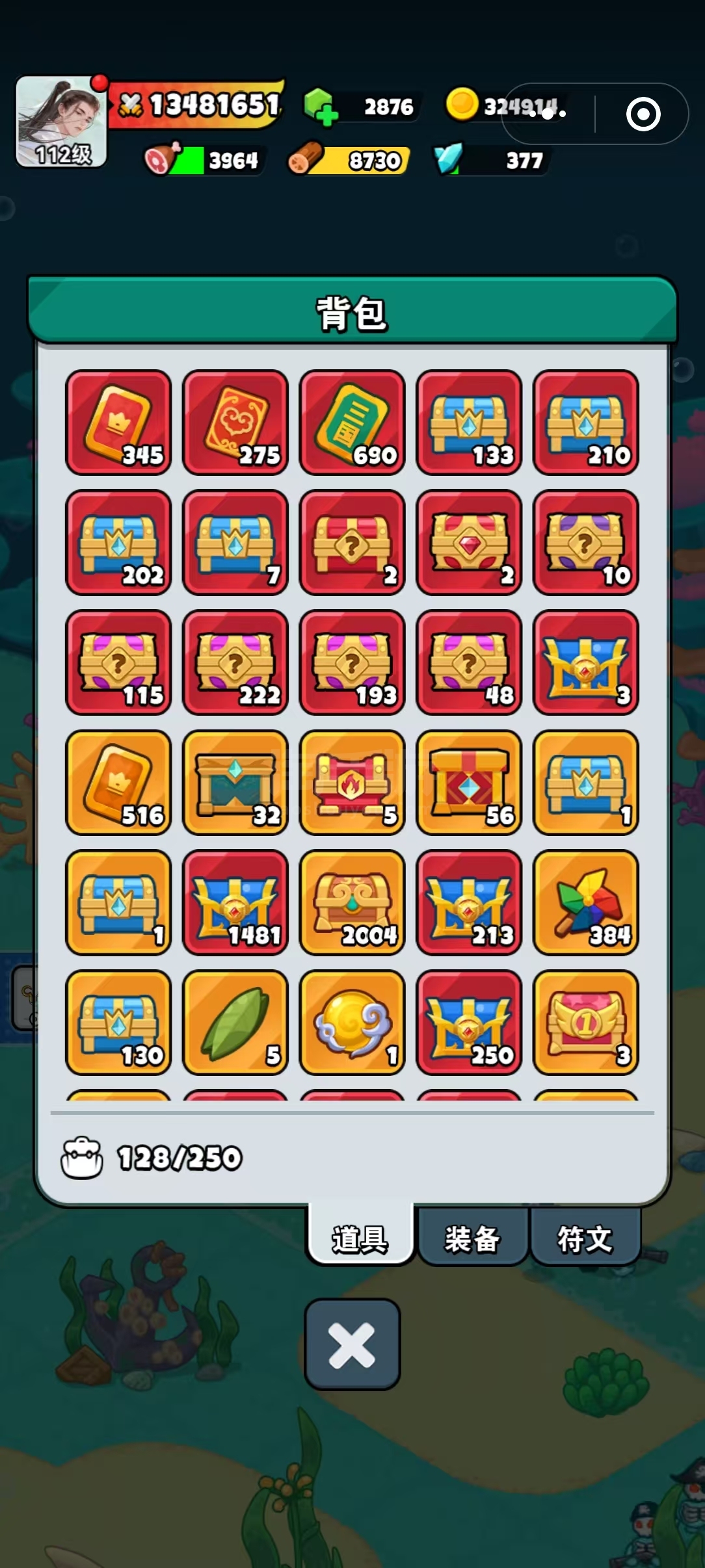Switch to the 符文 tab
This screenshot has width=705, height=1568.
(585, 1238)
